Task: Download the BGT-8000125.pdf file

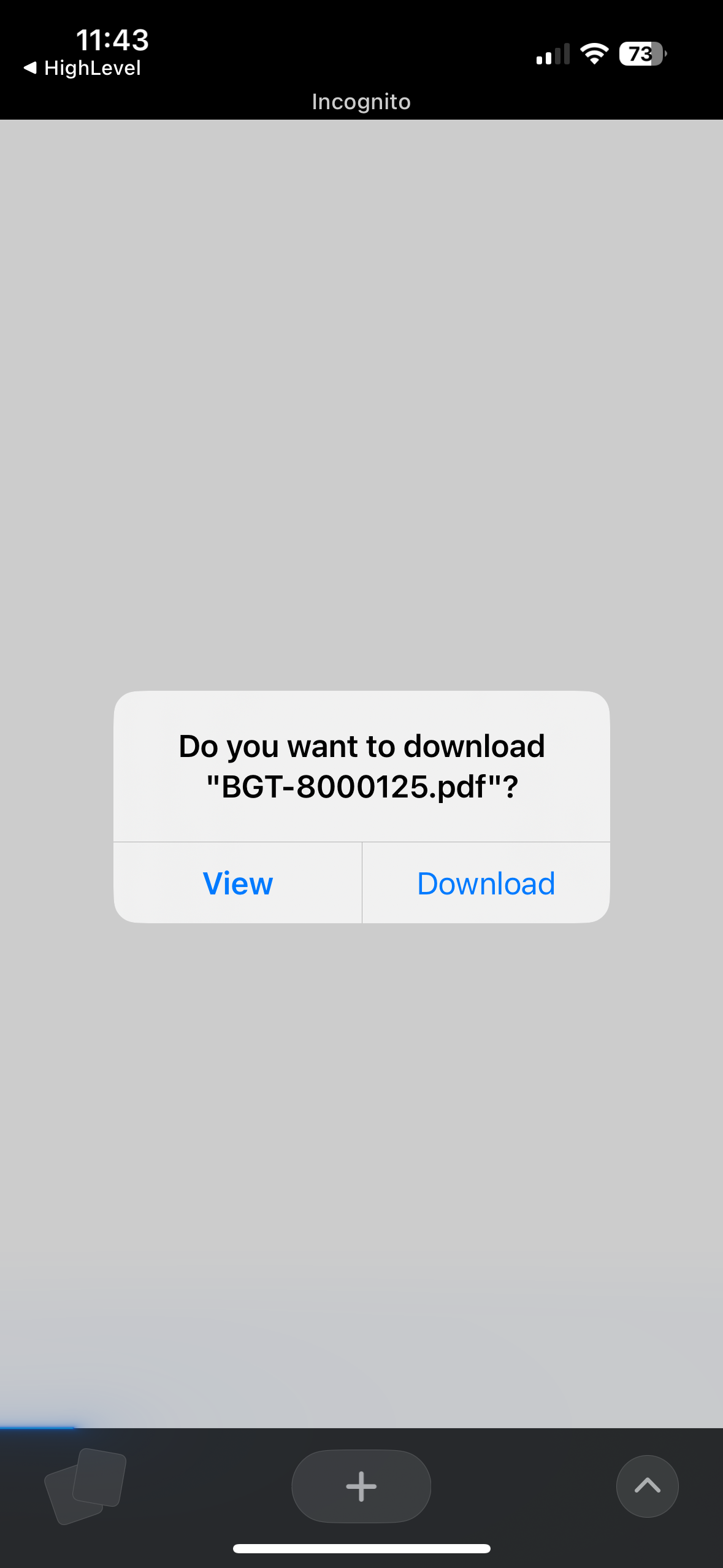Action: click(486, 883)
